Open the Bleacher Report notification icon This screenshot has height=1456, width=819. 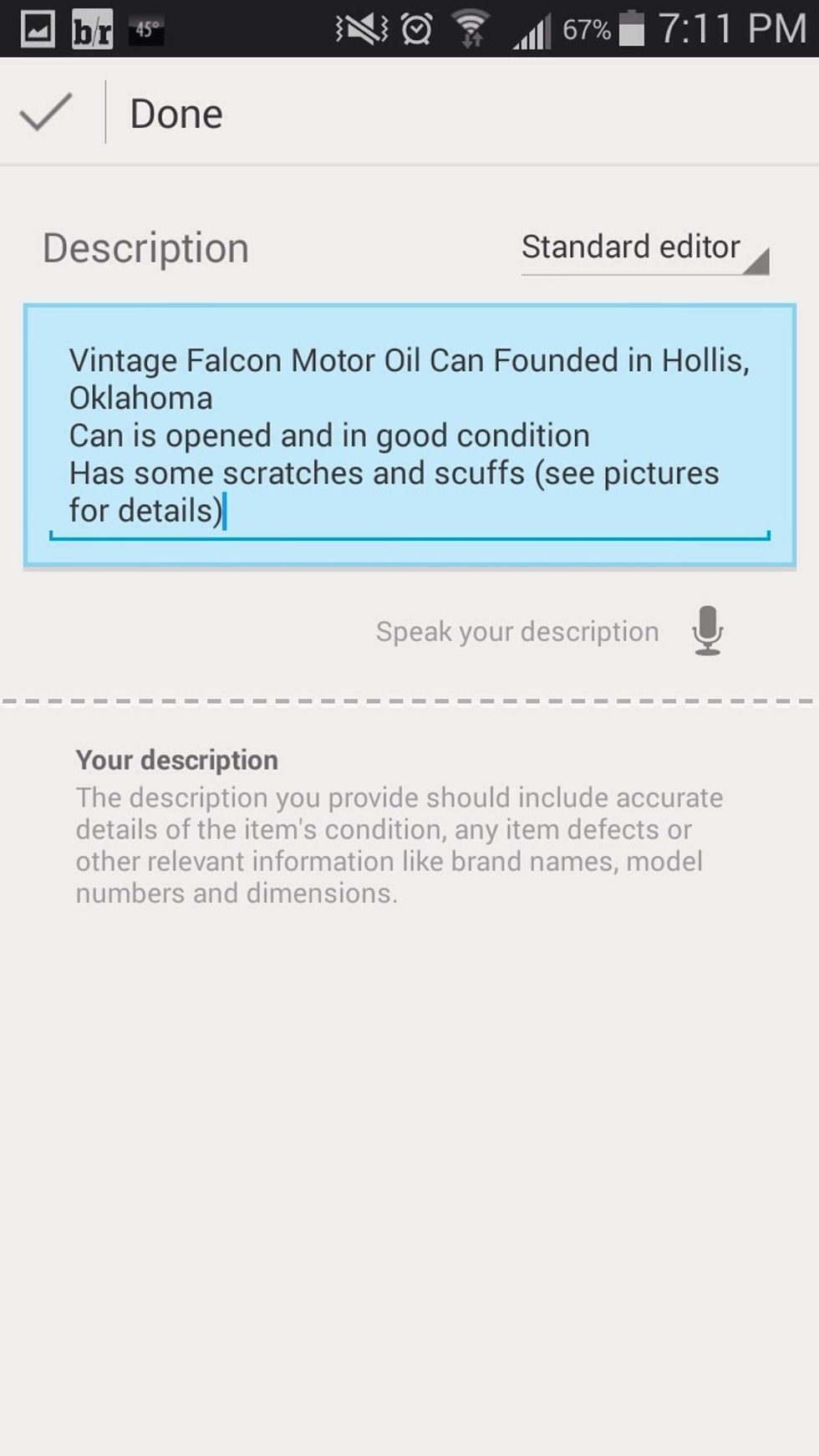click(90, 27)
